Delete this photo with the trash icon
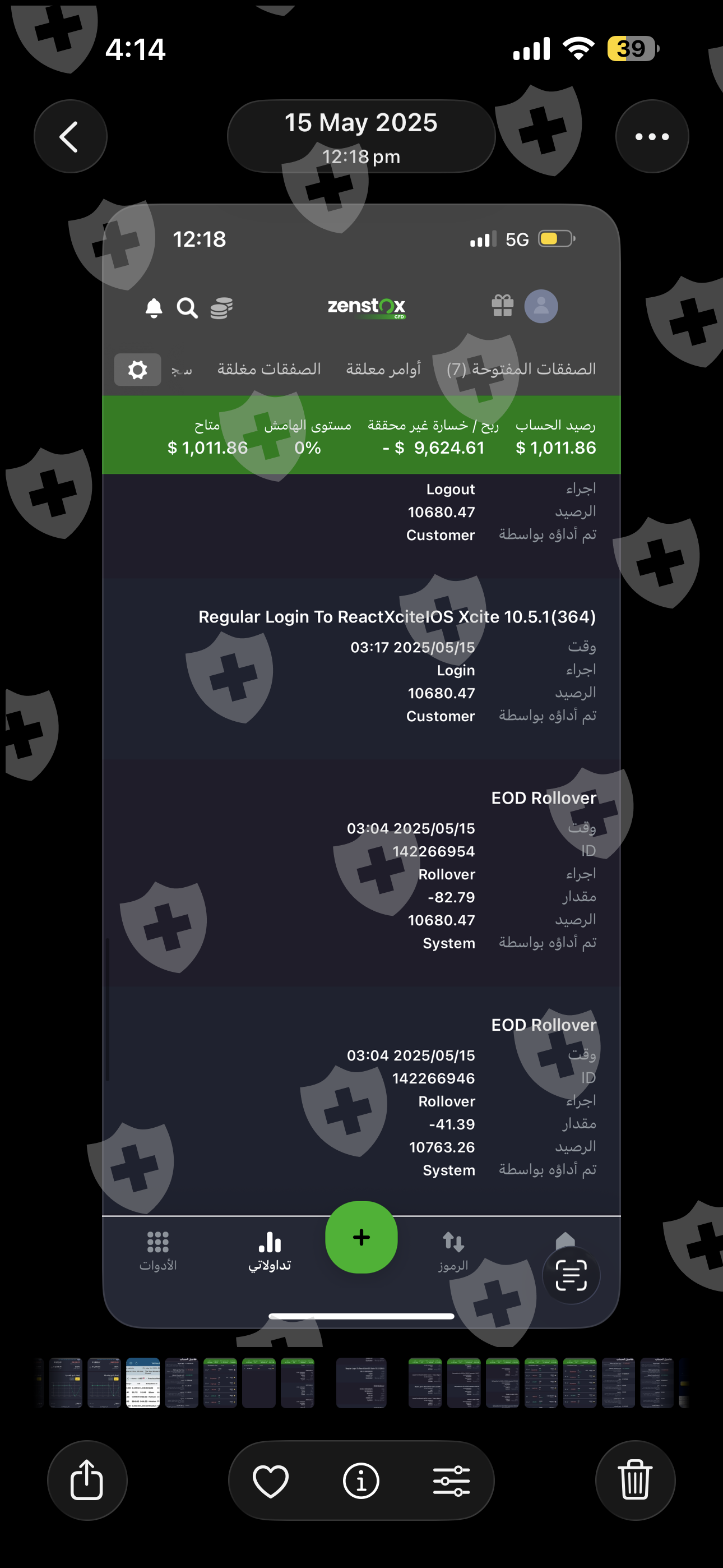The width and height of the screenshot is (723, 1568). (636, 1480)
